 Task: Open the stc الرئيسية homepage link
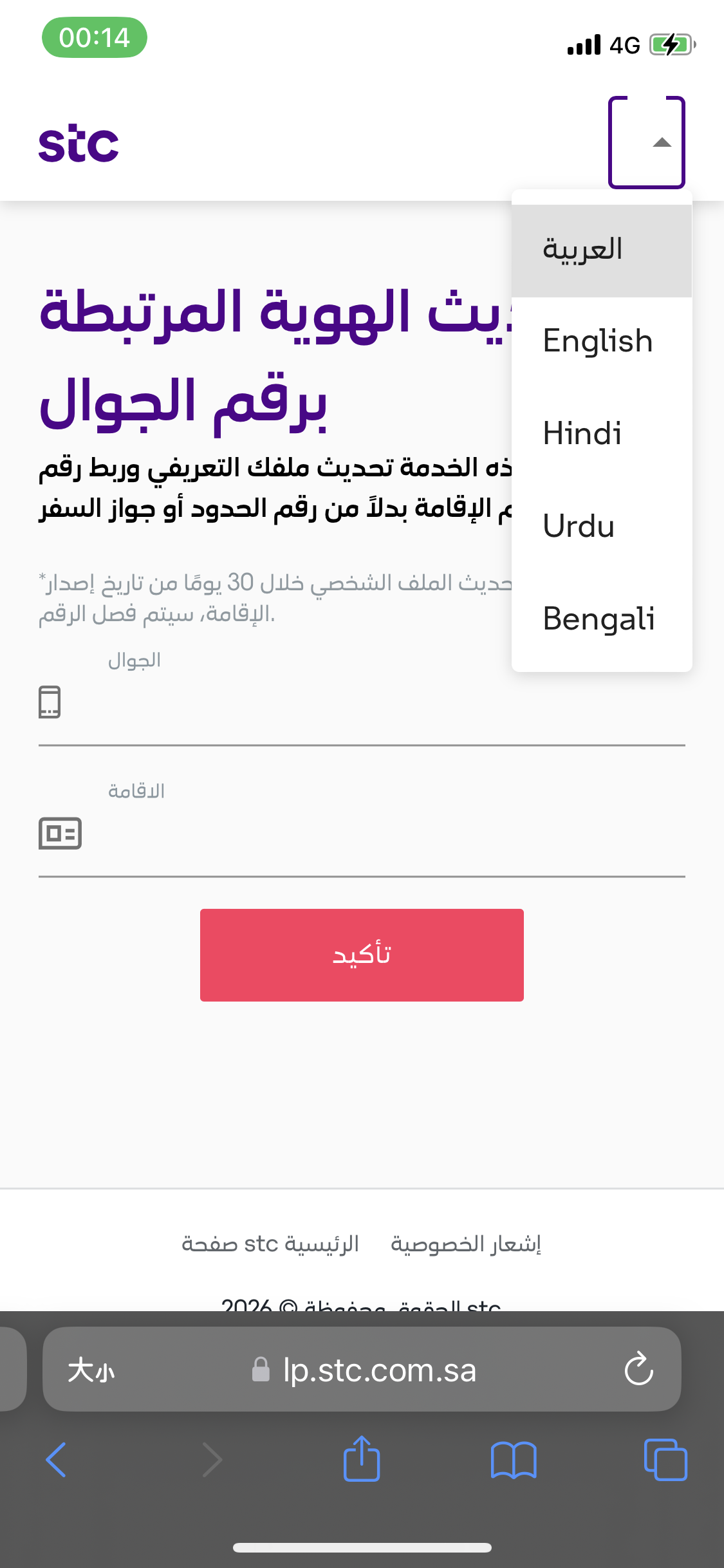(270, 1244)
